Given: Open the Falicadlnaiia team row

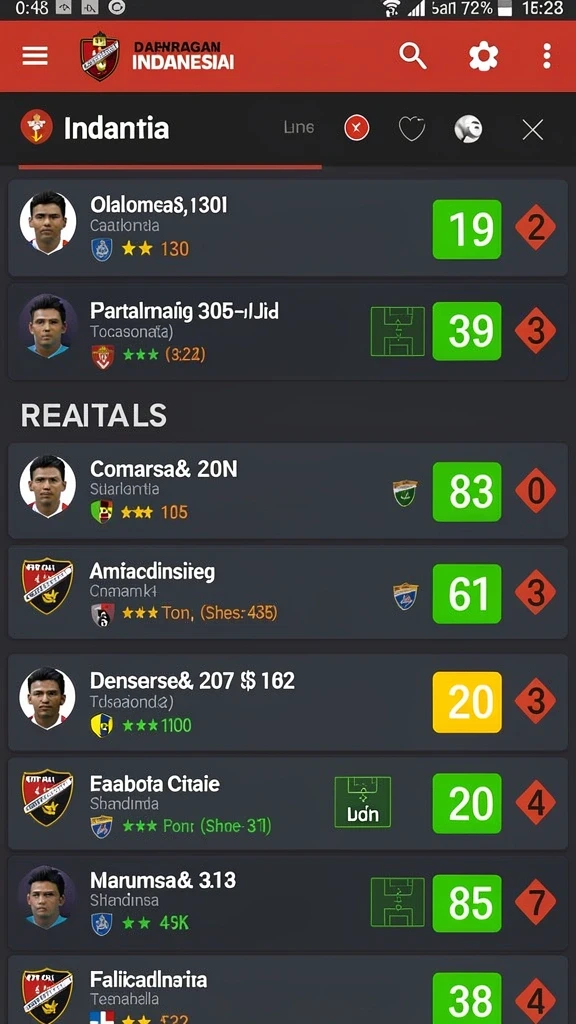Looking at the screenshot, I should point(287,990).
